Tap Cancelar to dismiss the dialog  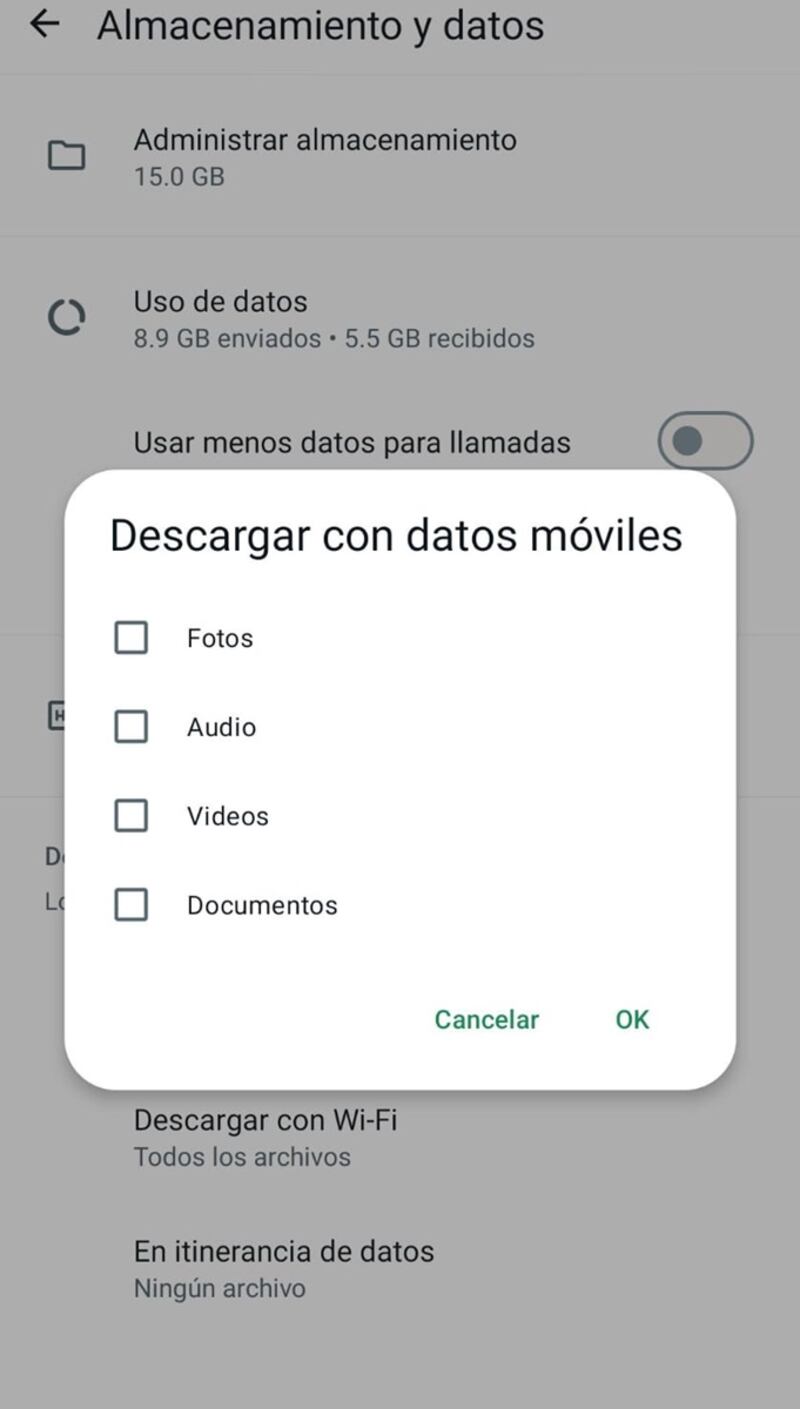[486, 1019]
